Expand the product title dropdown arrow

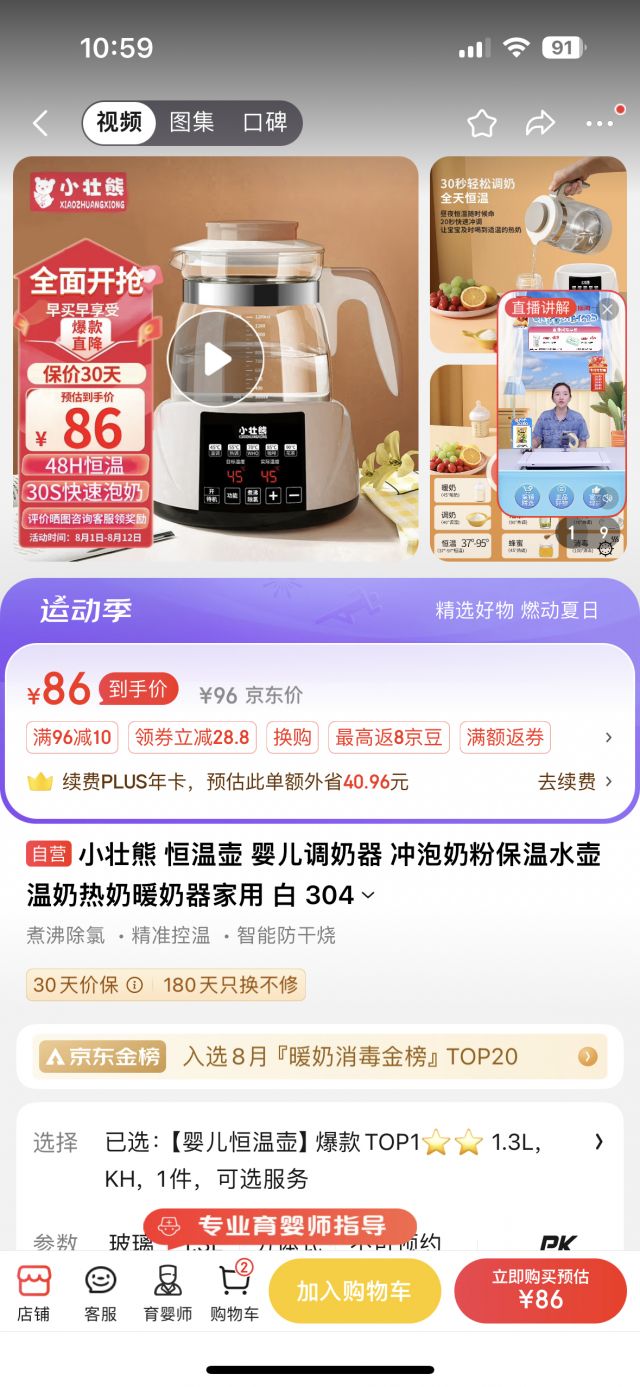pyautogui.click(x=368, y=895)
